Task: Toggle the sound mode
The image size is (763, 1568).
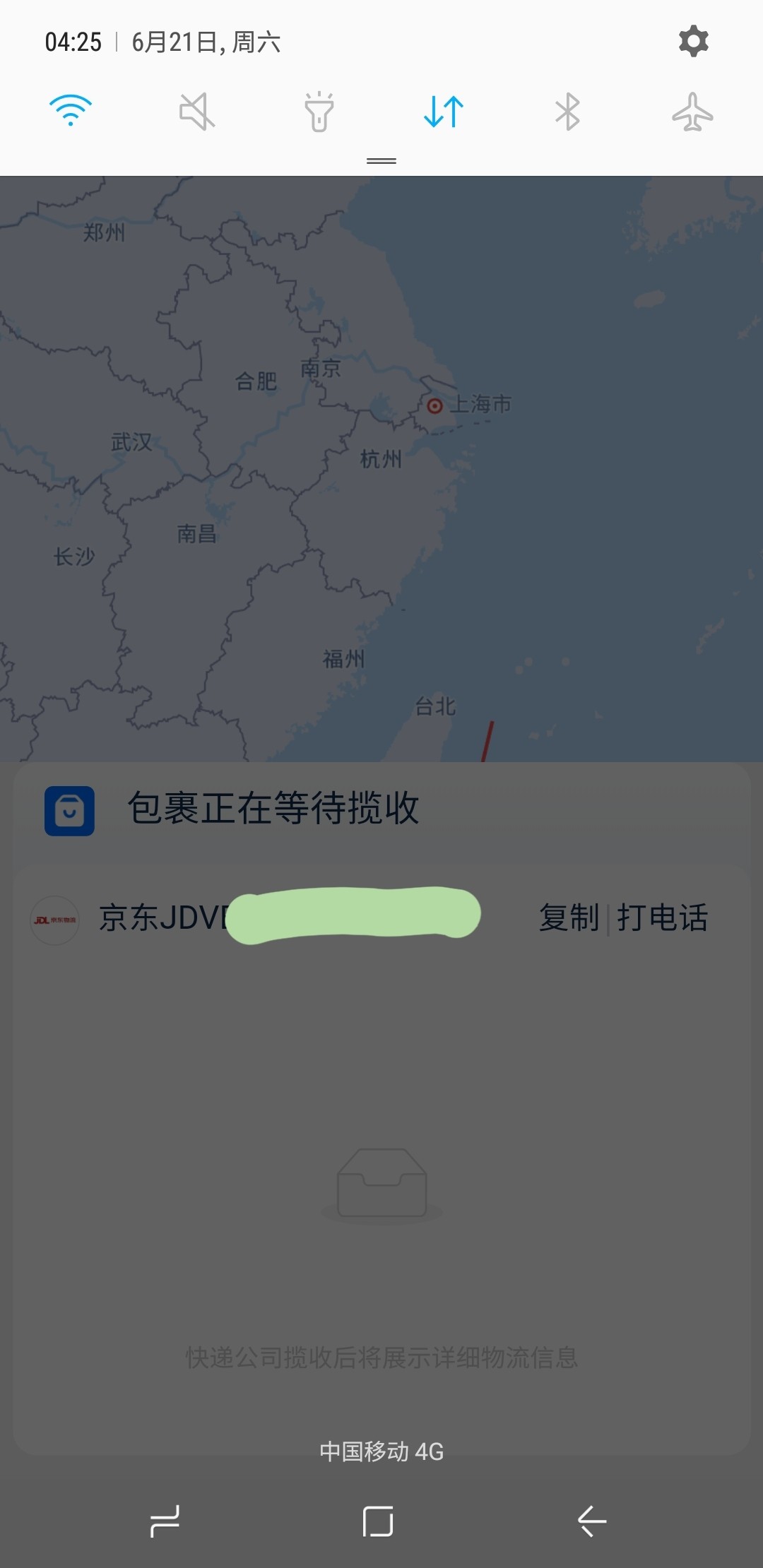Action: [x=196, y=112]
